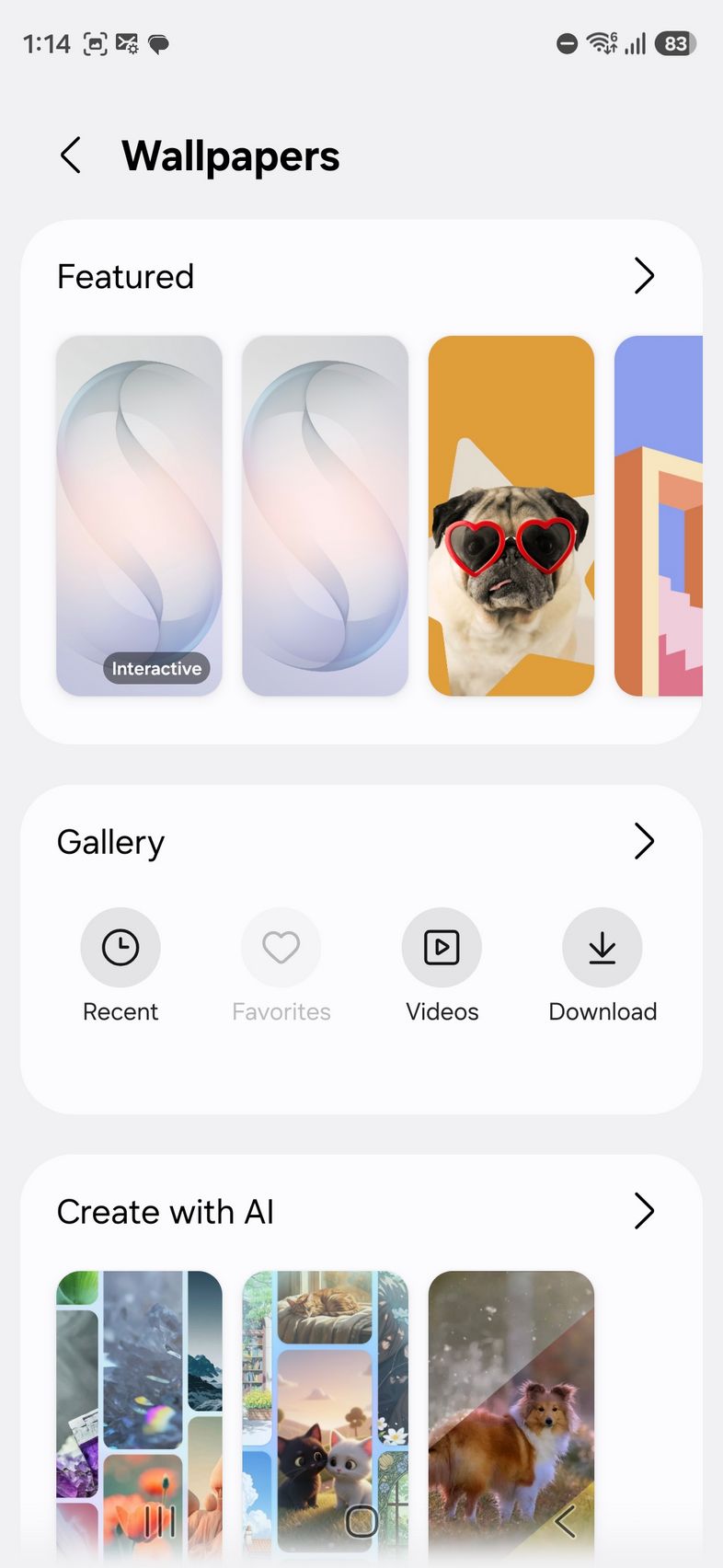Go back from the Wallpapers screen
This screenshot has width=723, height=1568.
pos(71,156)
